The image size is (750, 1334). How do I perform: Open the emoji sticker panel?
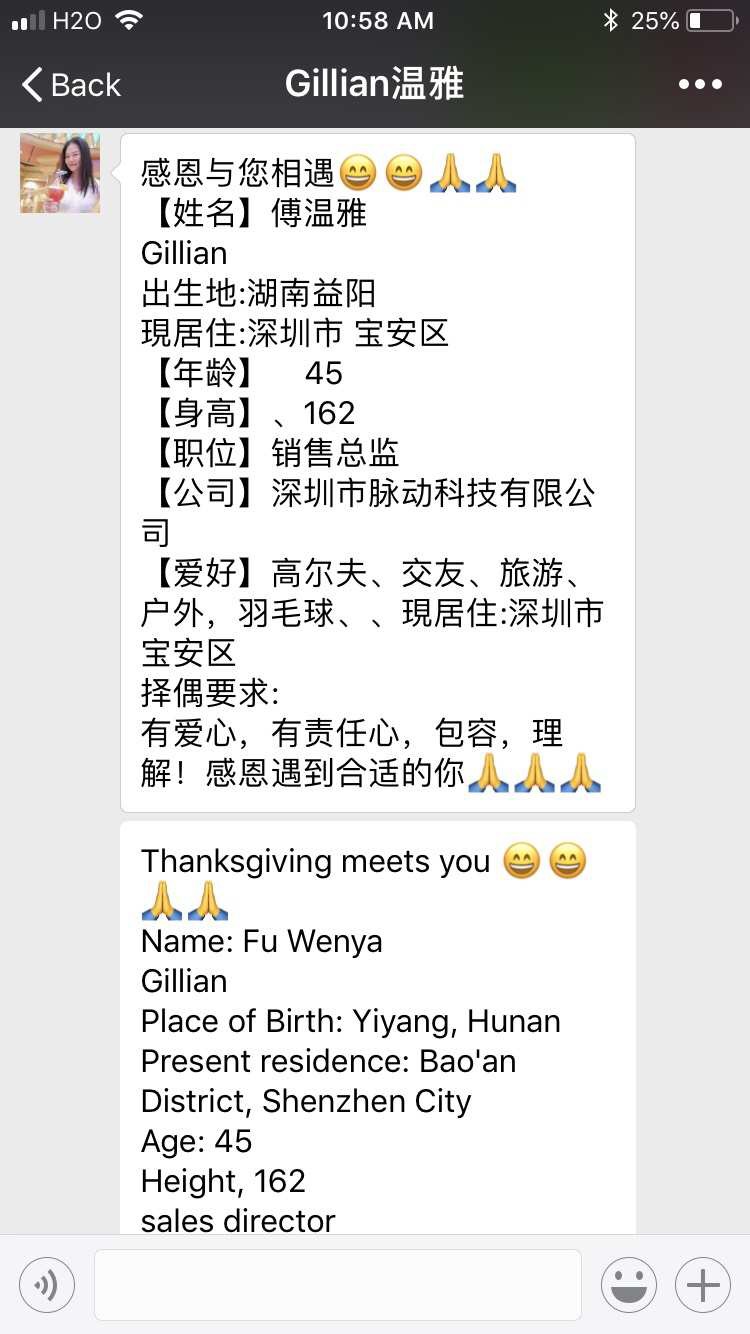tap(629, 1285)
